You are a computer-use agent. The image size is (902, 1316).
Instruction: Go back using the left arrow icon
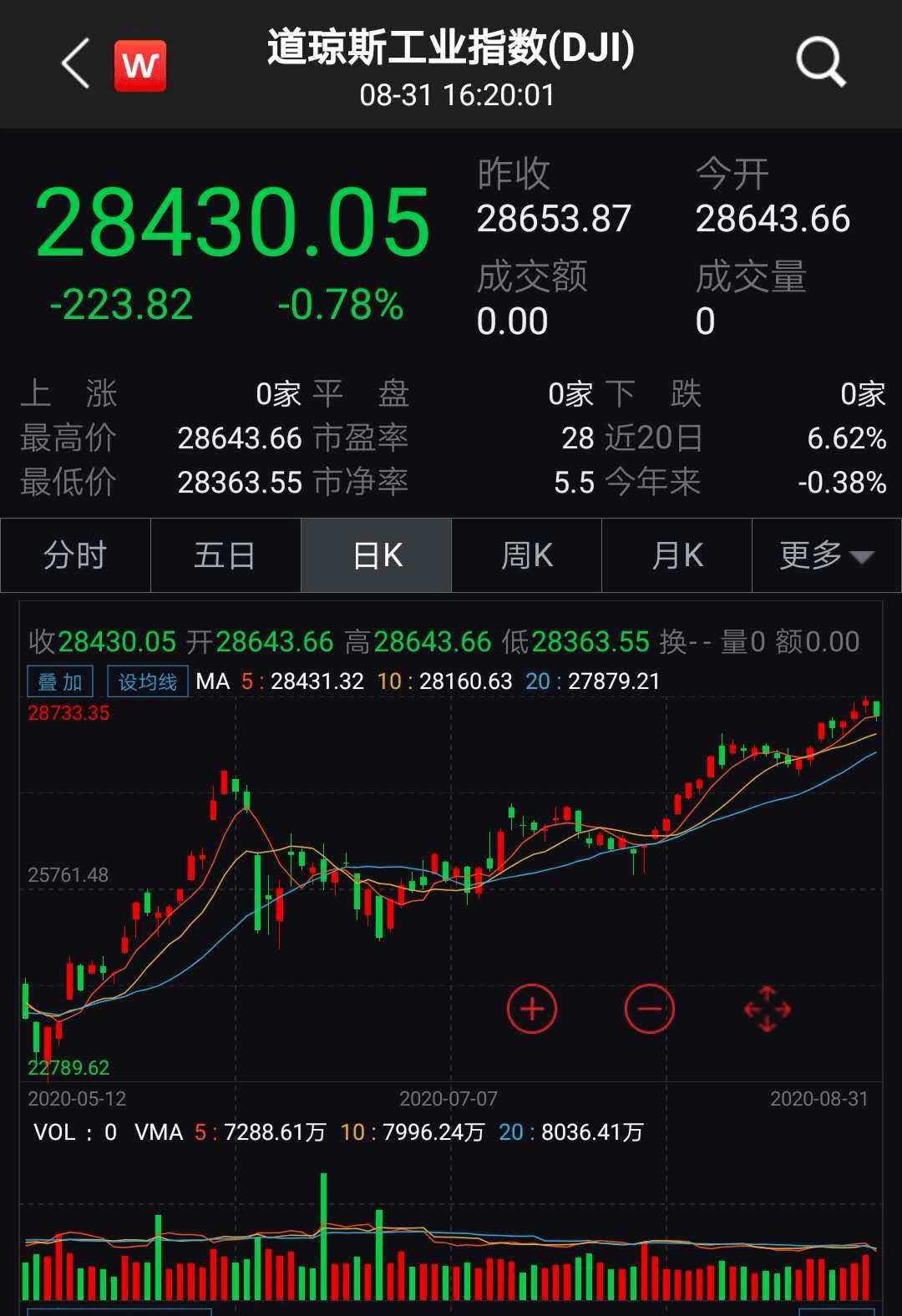tap(74, 63)
